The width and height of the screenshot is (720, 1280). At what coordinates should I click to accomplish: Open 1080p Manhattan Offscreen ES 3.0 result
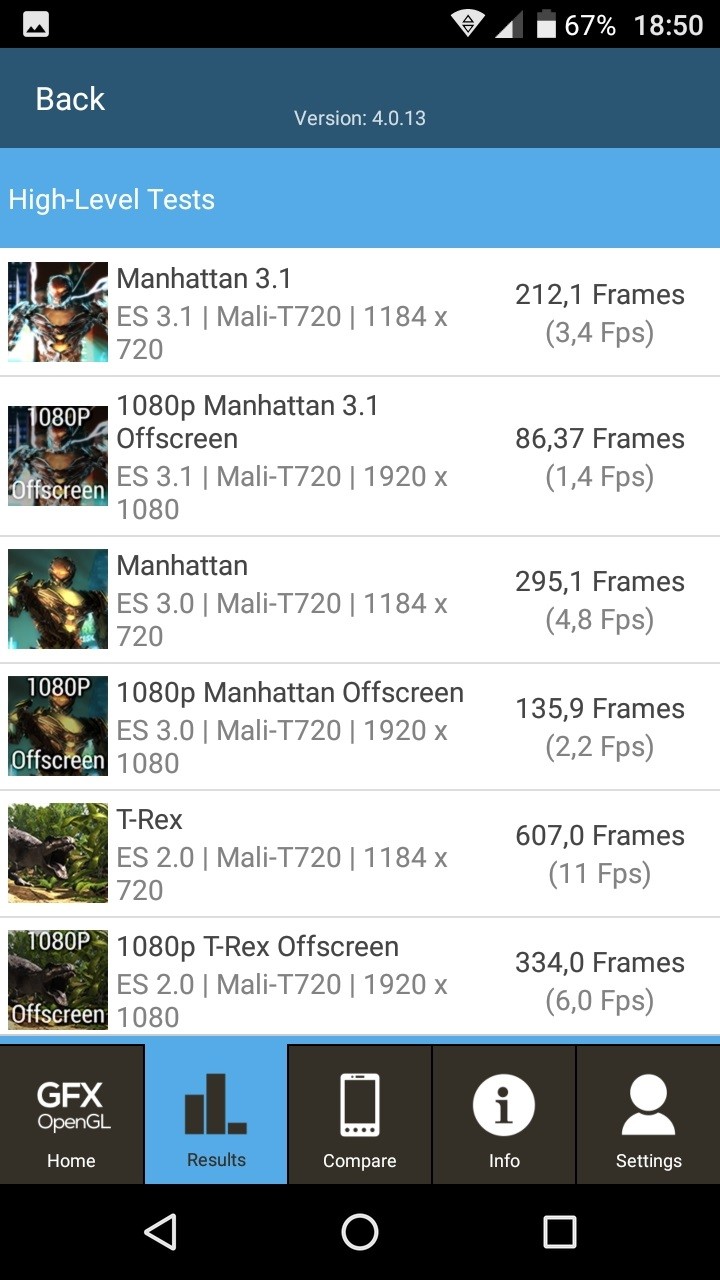(x=360, y=727)
